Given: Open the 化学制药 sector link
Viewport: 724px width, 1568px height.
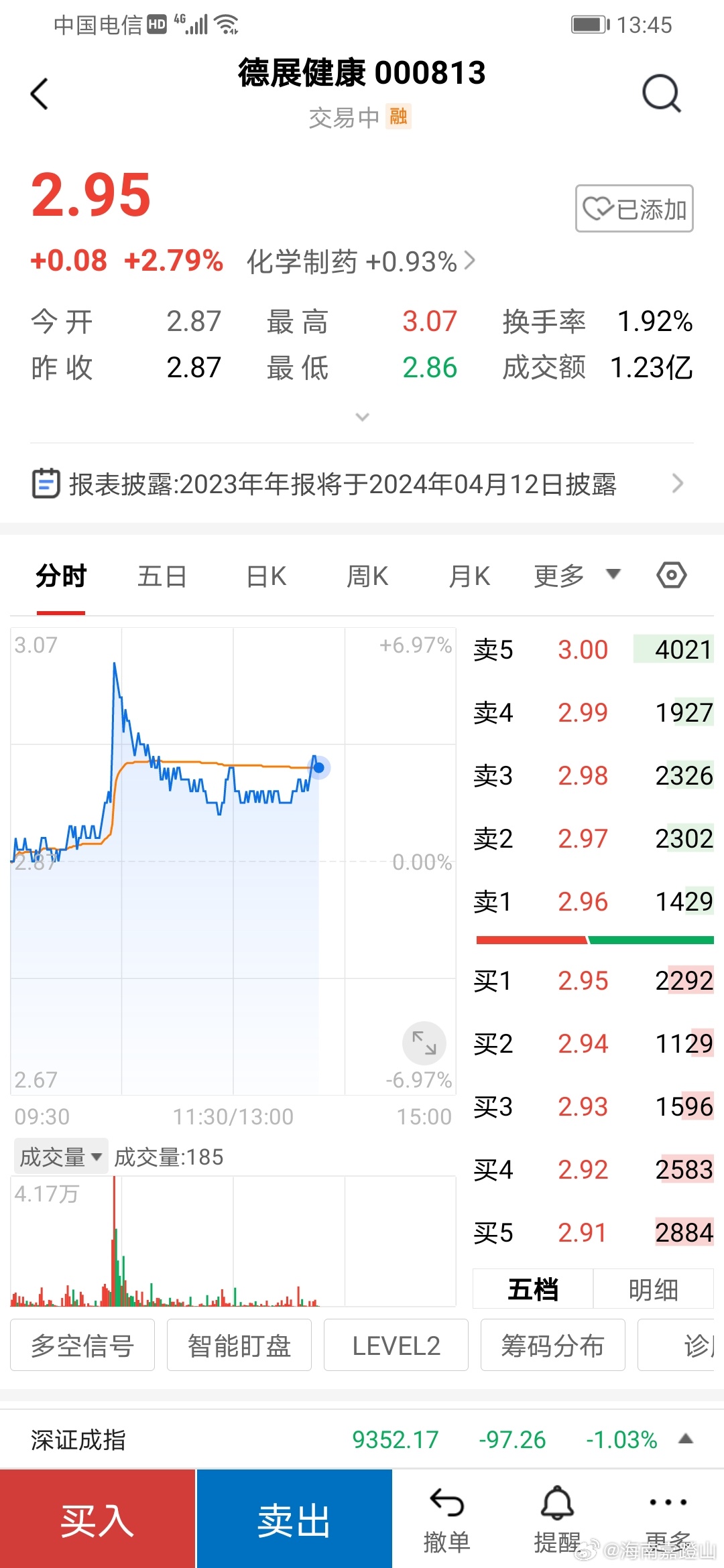Looking at the screenshot, I should pos(361,261).
